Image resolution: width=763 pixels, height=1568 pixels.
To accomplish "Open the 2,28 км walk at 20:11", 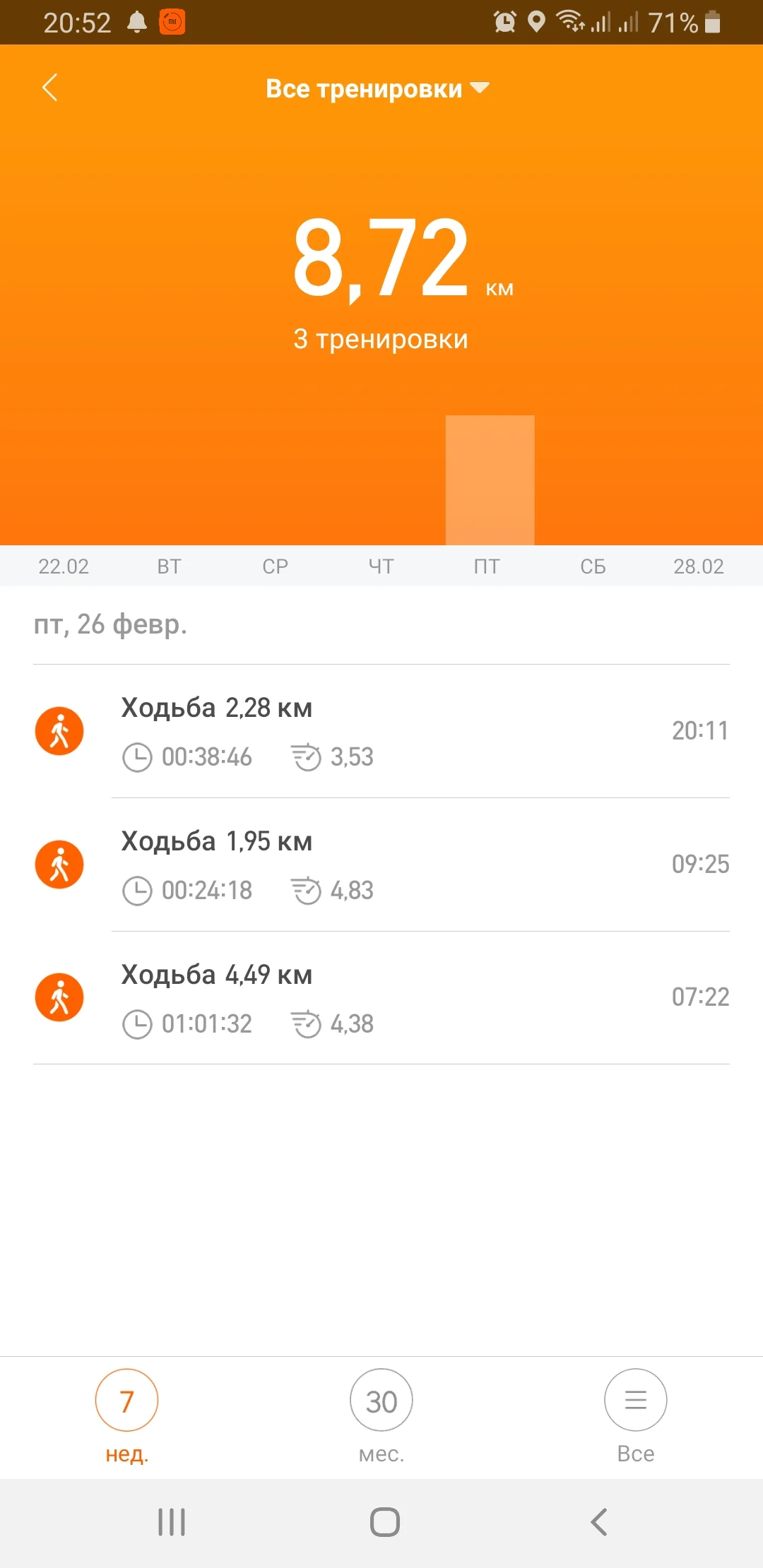I will [x=381, y=731].
